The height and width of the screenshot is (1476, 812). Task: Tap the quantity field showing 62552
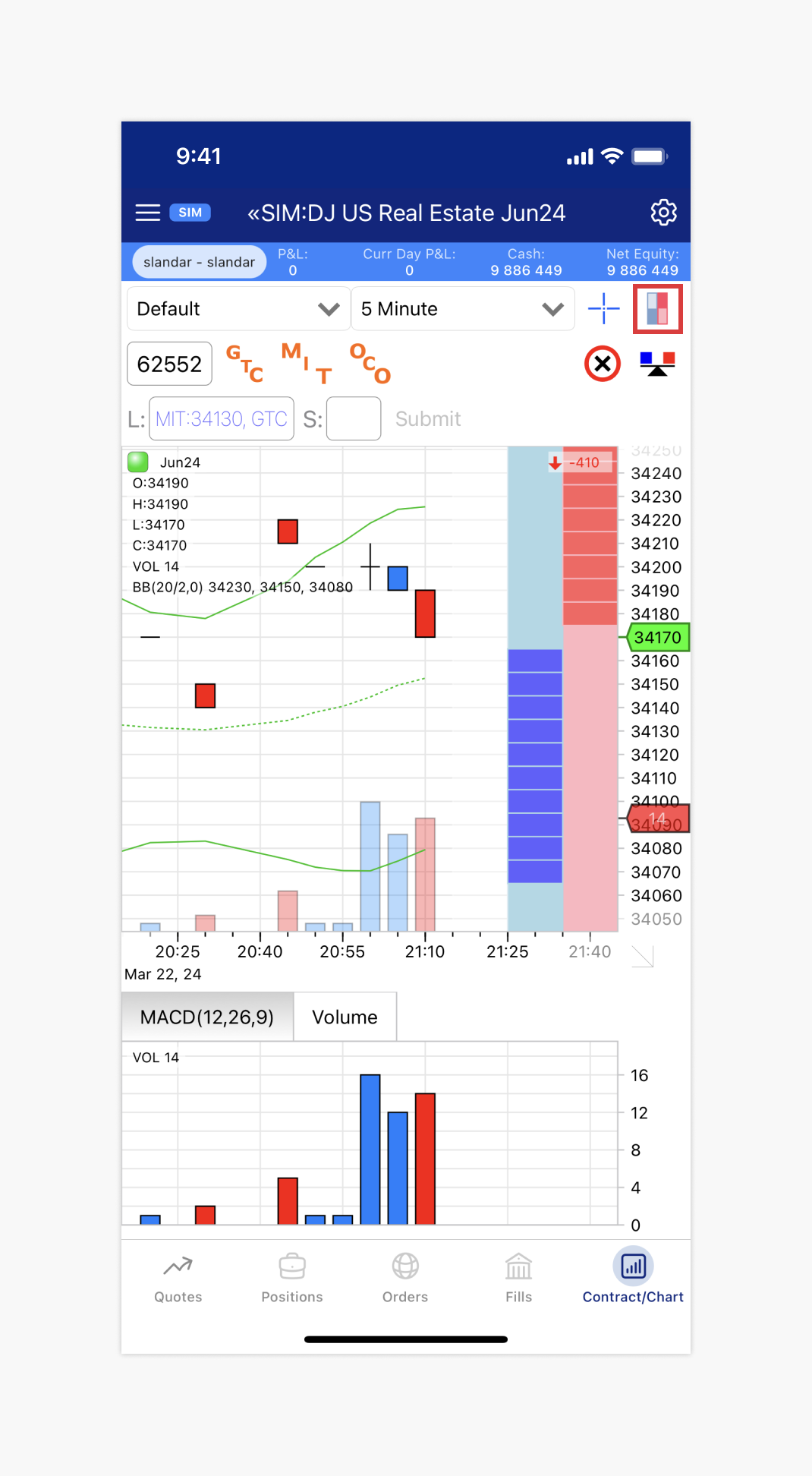(x=169, y=364)
